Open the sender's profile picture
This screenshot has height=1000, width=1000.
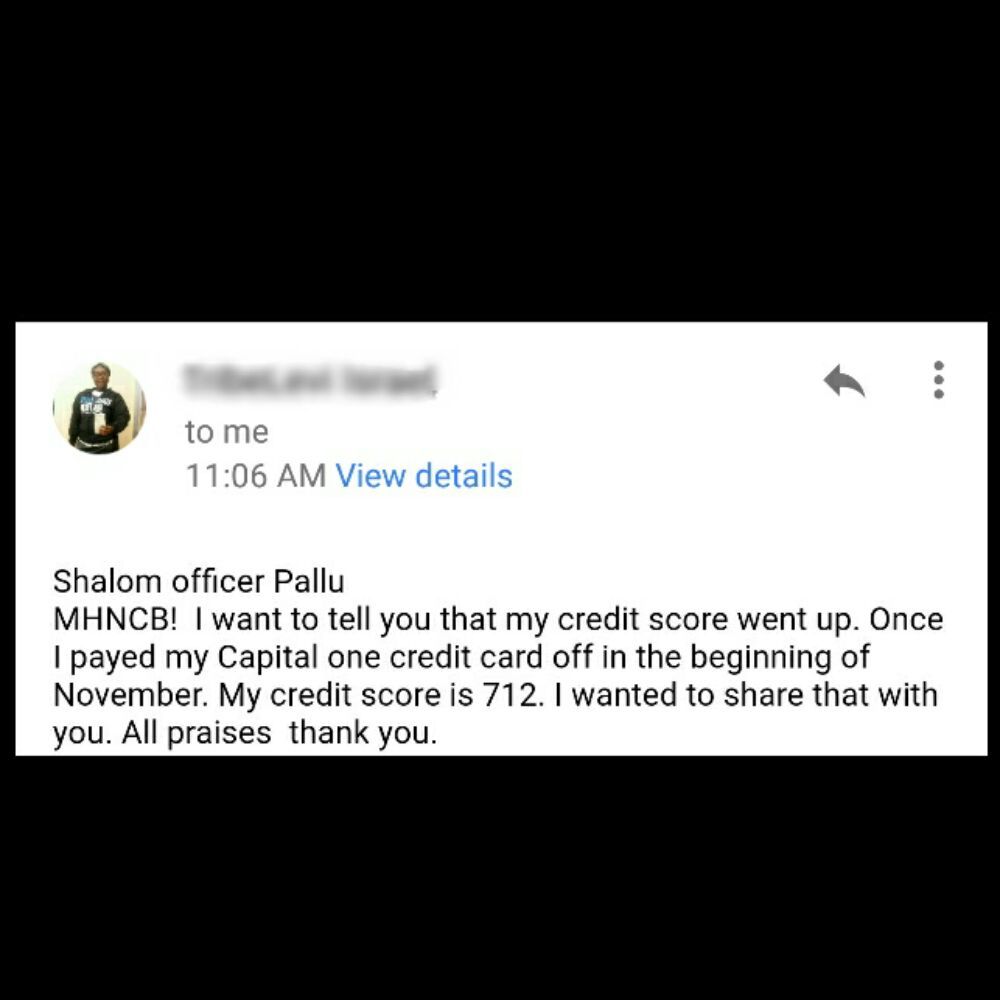click(x=99, y=408)
